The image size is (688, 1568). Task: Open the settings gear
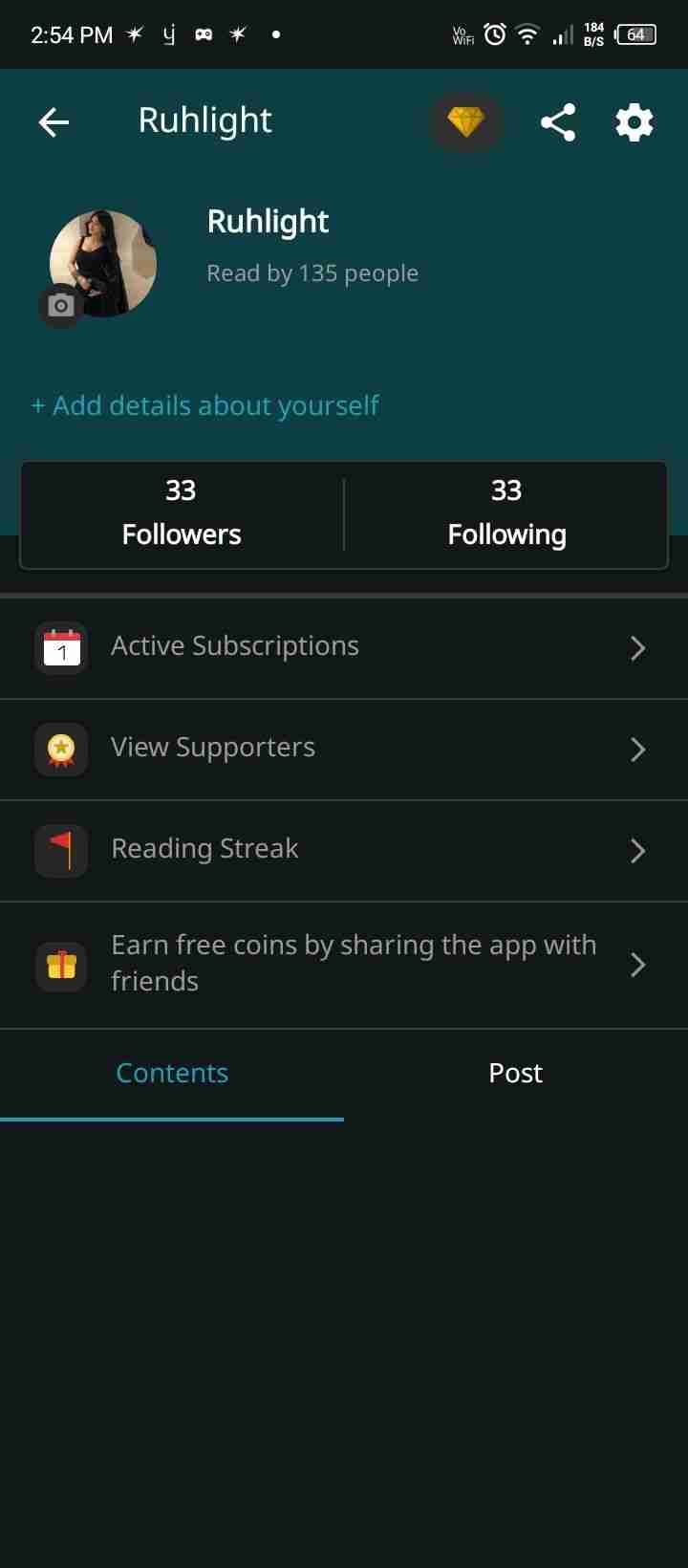pyautogui.click(x=634, y=121)
